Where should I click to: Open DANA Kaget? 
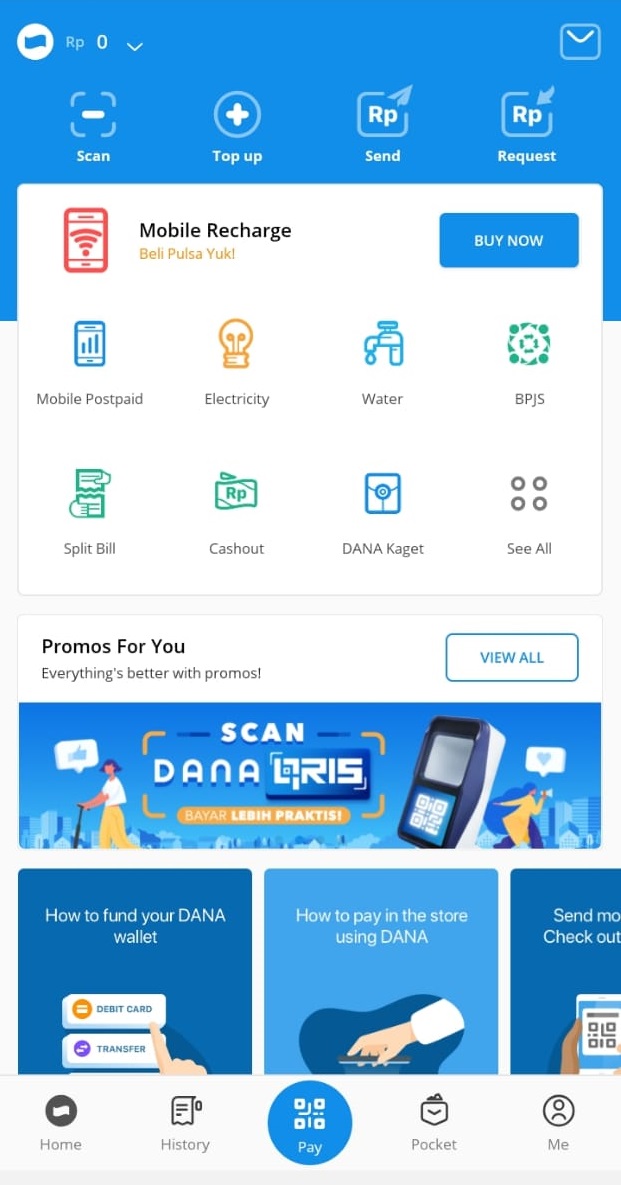point(382,511)
